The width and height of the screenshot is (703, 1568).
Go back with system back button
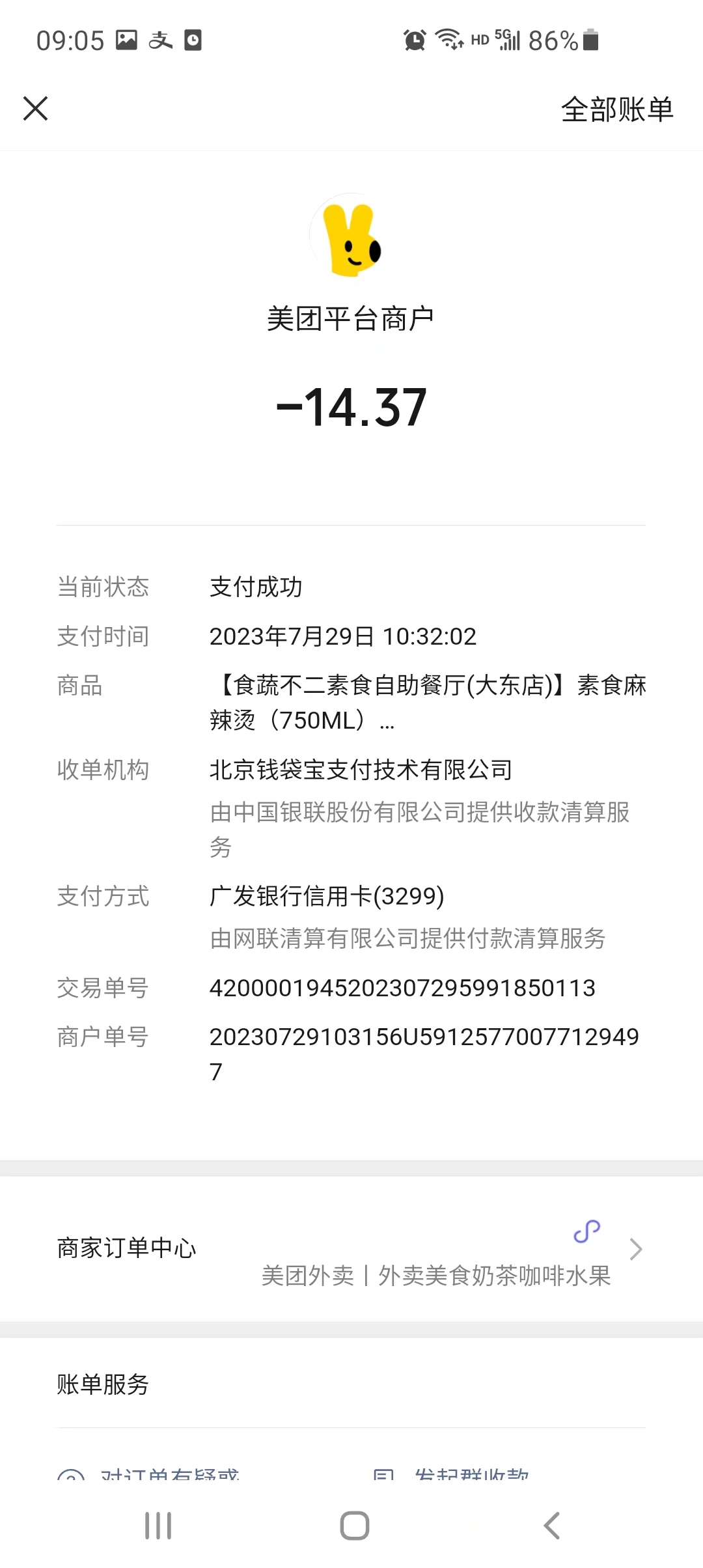tap(551, 1526)
